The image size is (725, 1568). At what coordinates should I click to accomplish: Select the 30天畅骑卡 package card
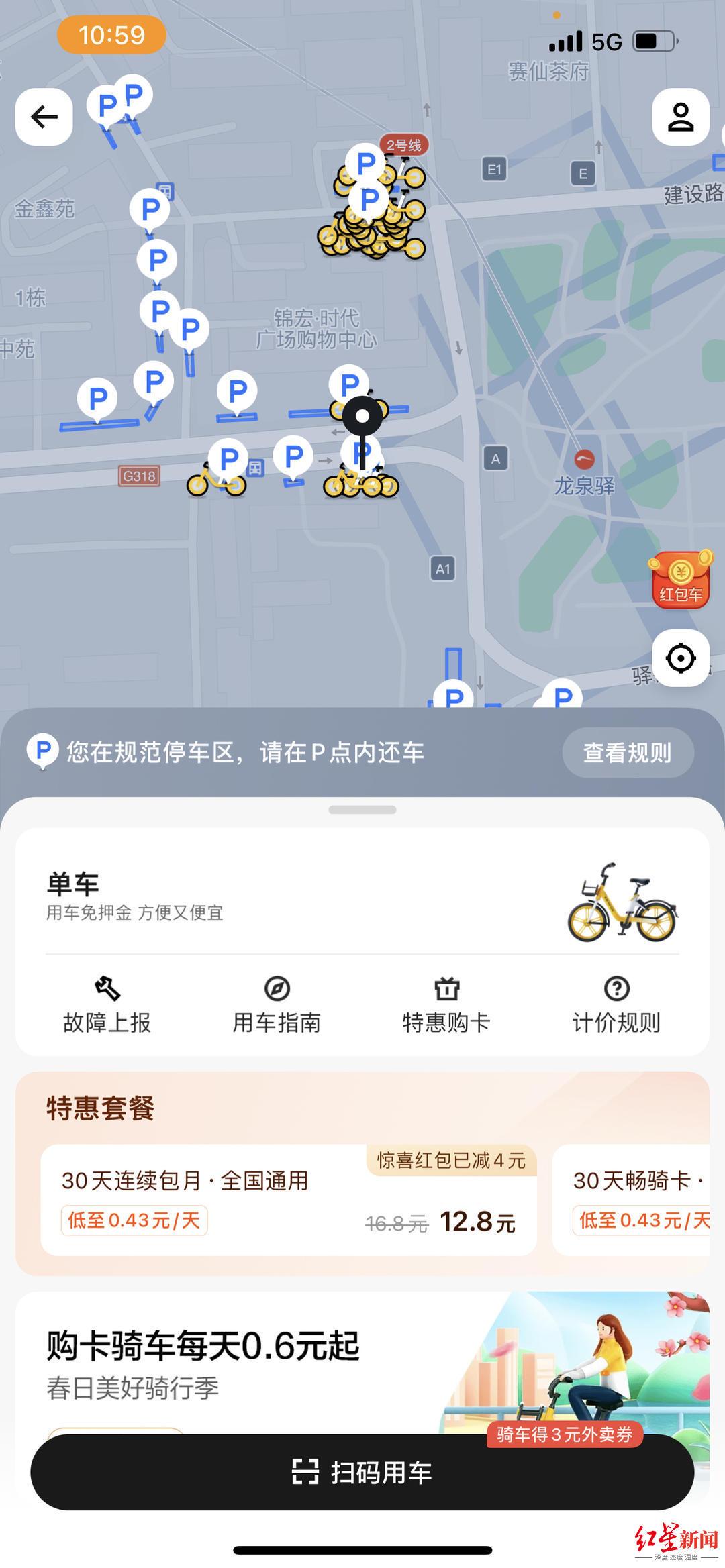pos(634,1200)
